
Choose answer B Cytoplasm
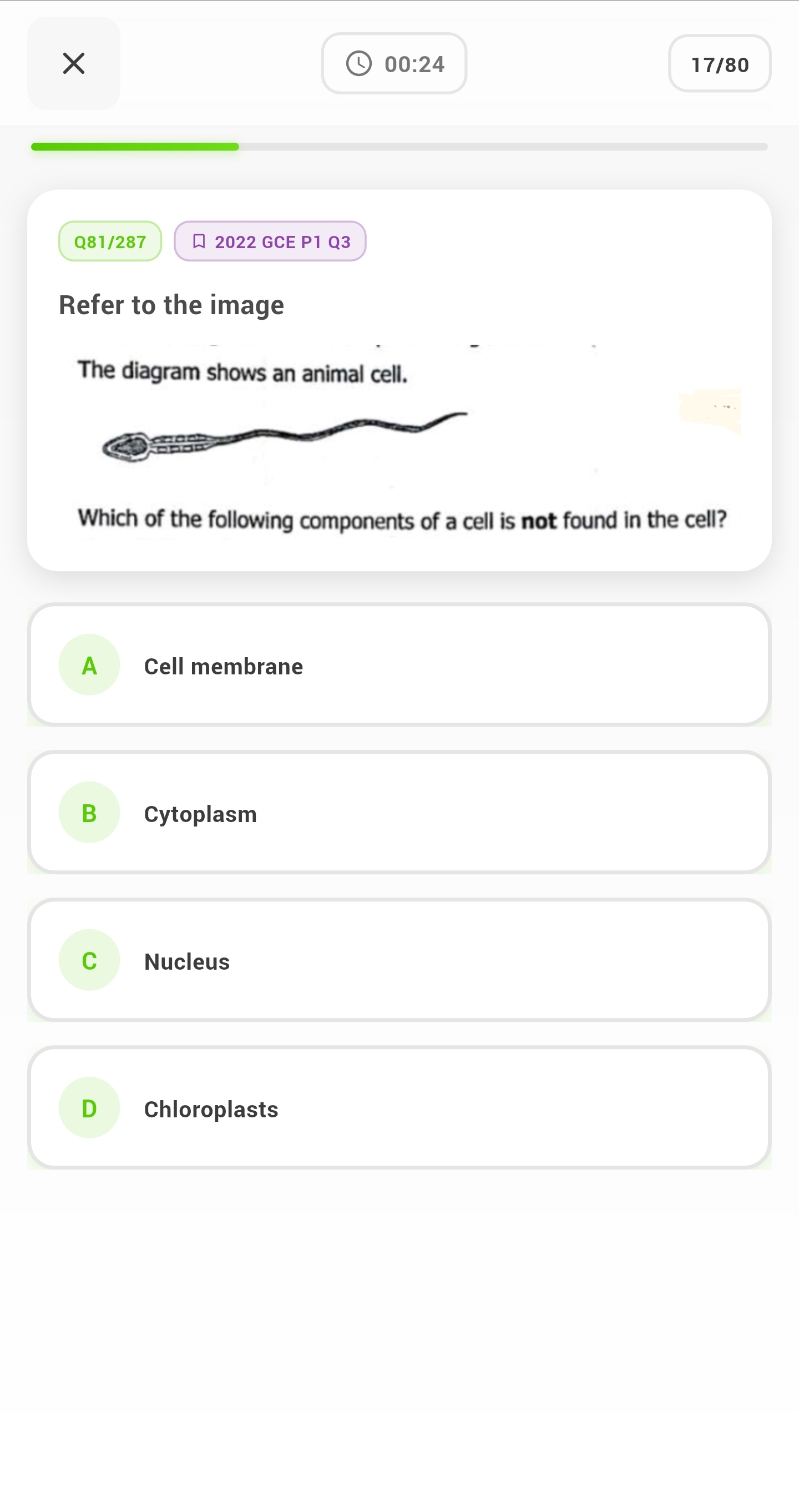coord(399,813)
